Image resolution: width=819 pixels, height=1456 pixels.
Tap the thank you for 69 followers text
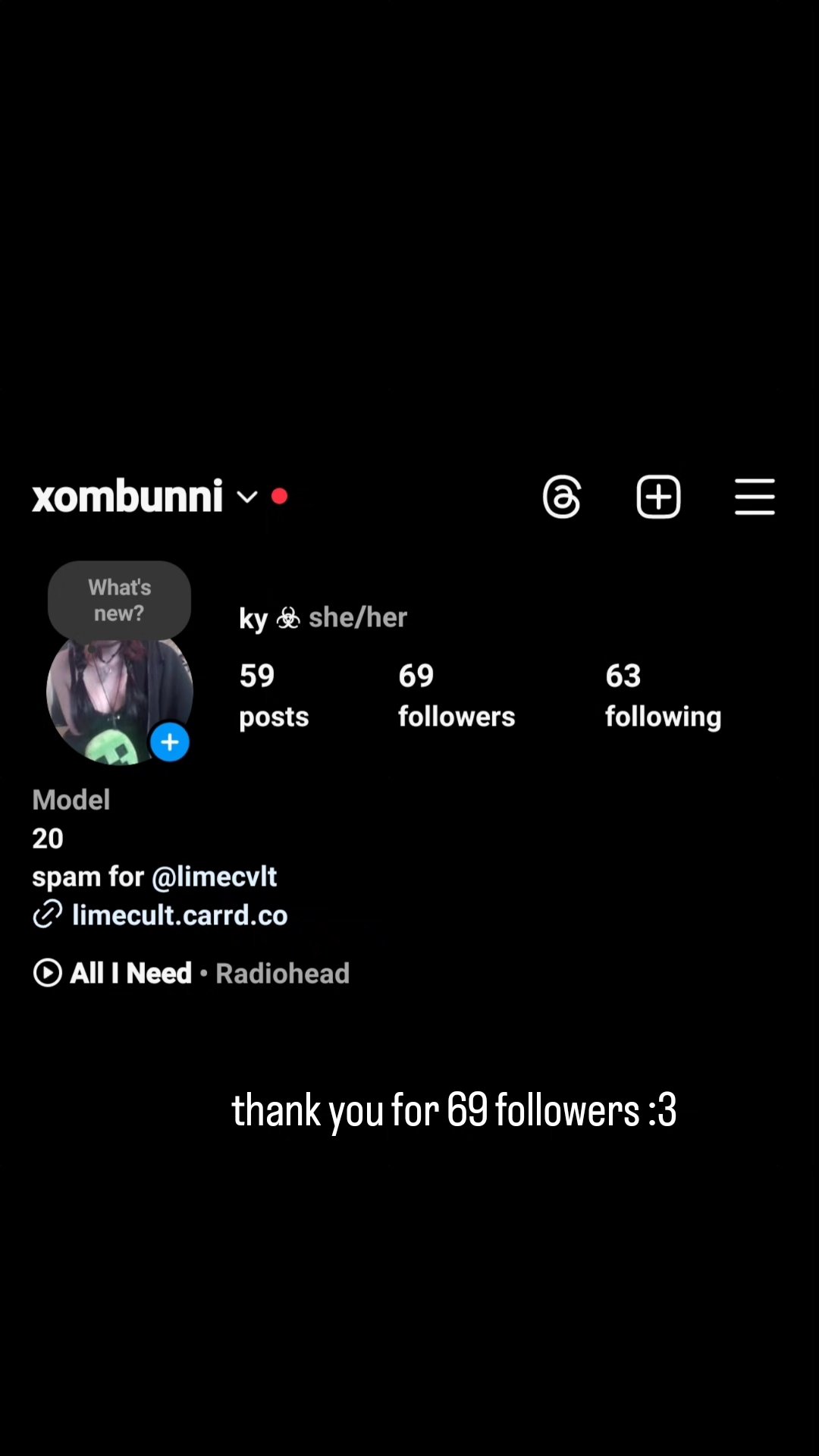[453, 1109]
